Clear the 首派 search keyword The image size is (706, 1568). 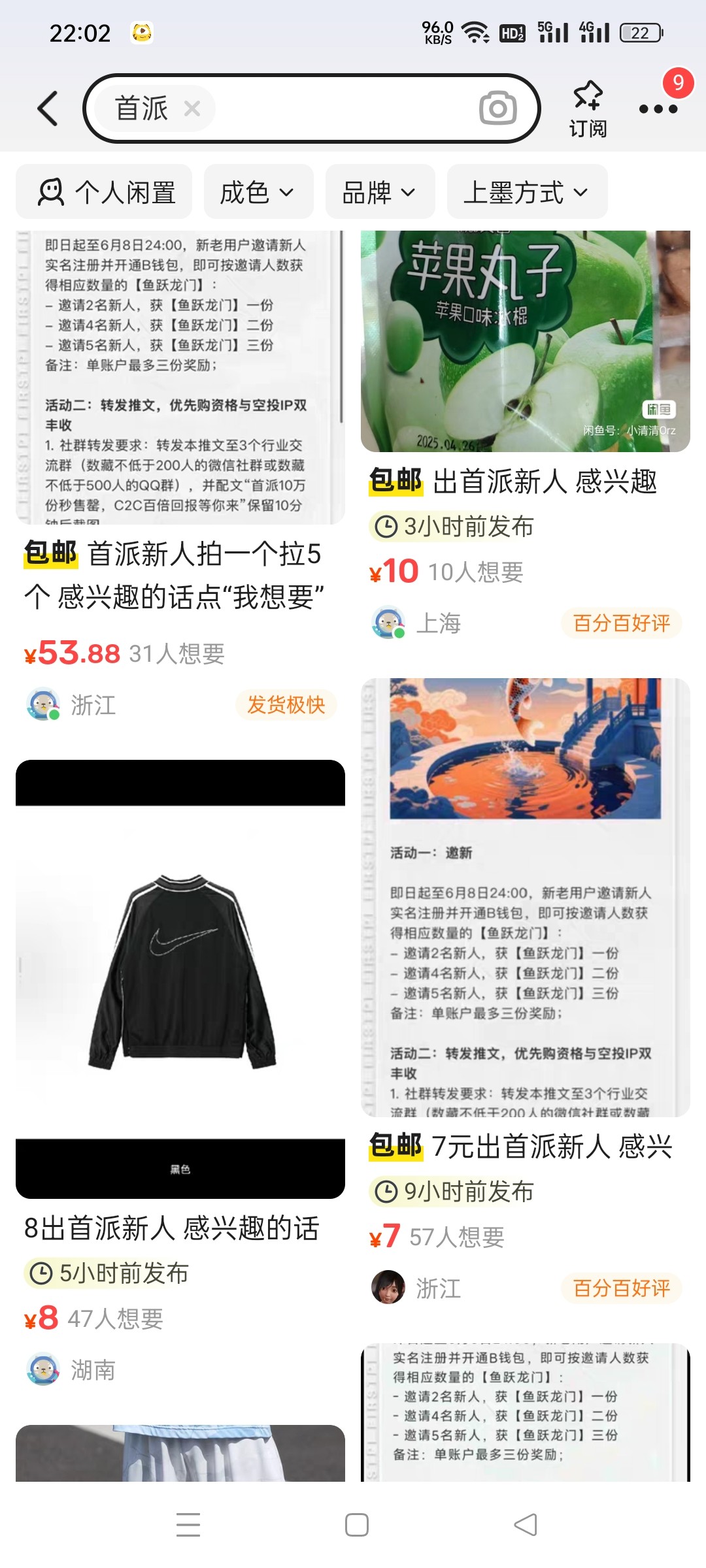pos(192,108)
